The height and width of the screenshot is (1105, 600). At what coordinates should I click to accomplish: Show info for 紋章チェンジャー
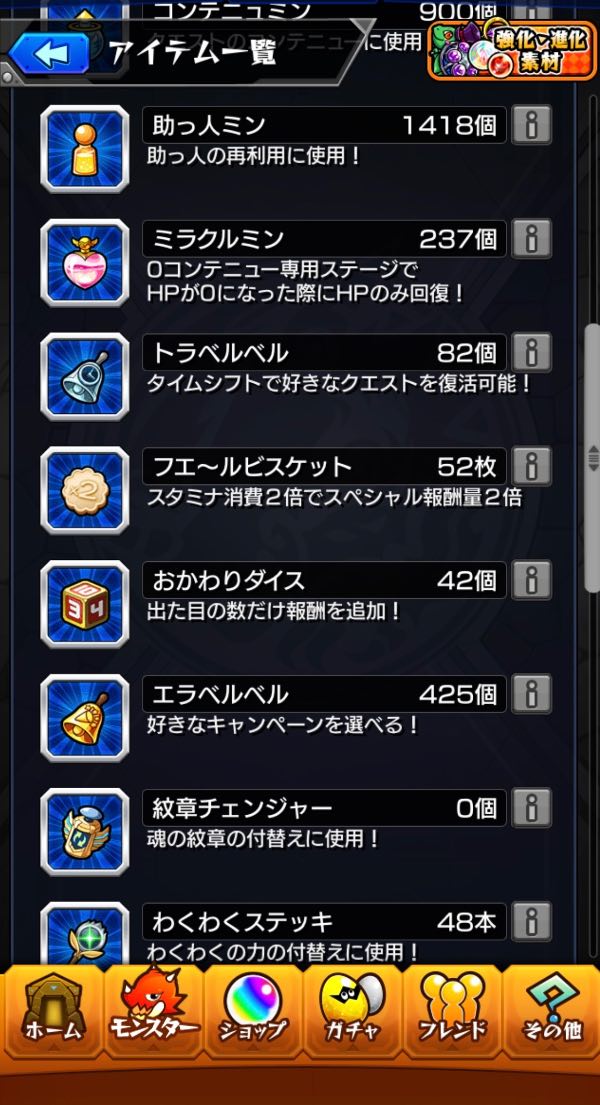coord(532,807)
